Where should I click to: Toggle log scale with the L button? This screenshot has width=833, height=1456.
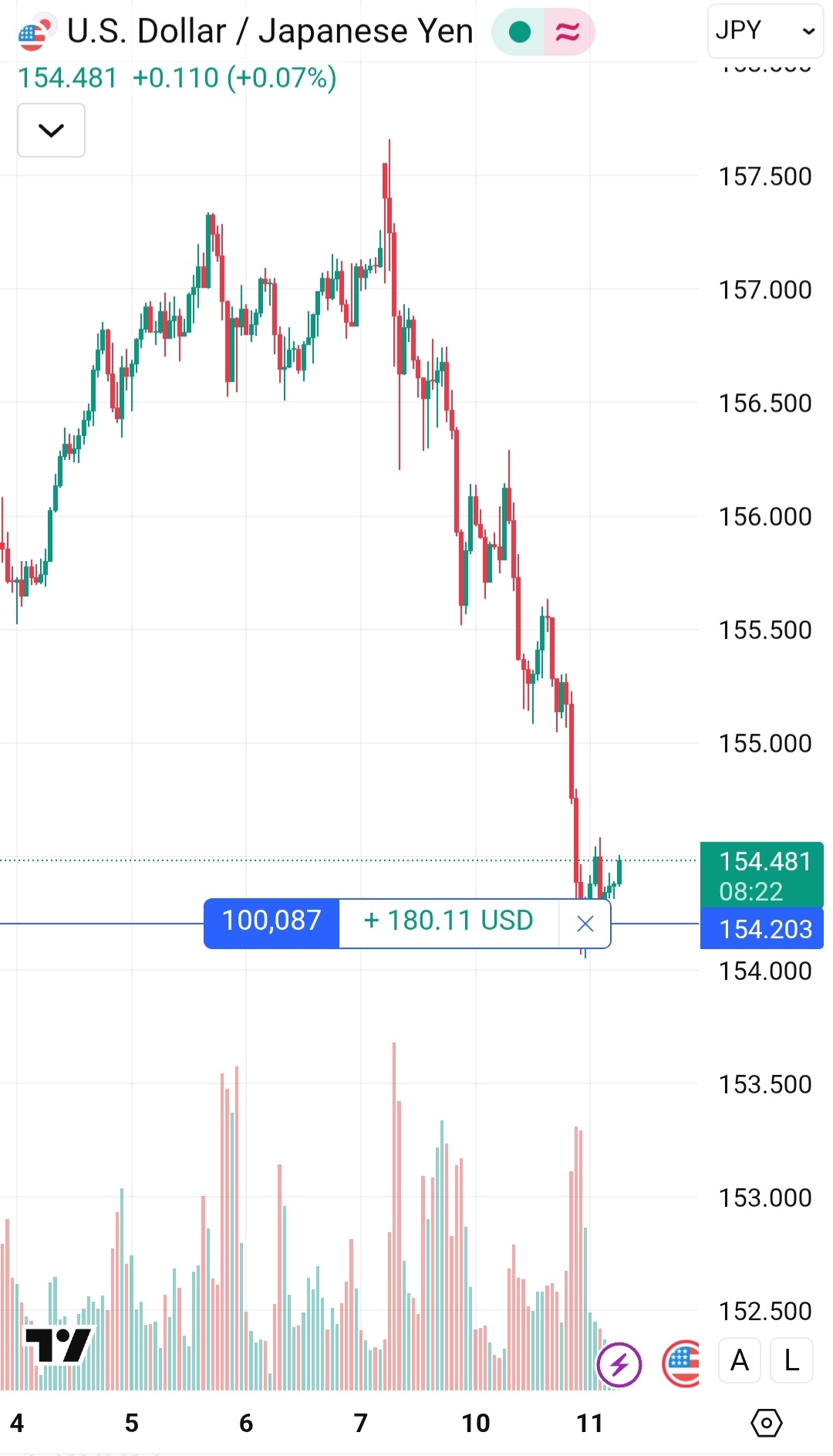click(x=791, y=1360)
